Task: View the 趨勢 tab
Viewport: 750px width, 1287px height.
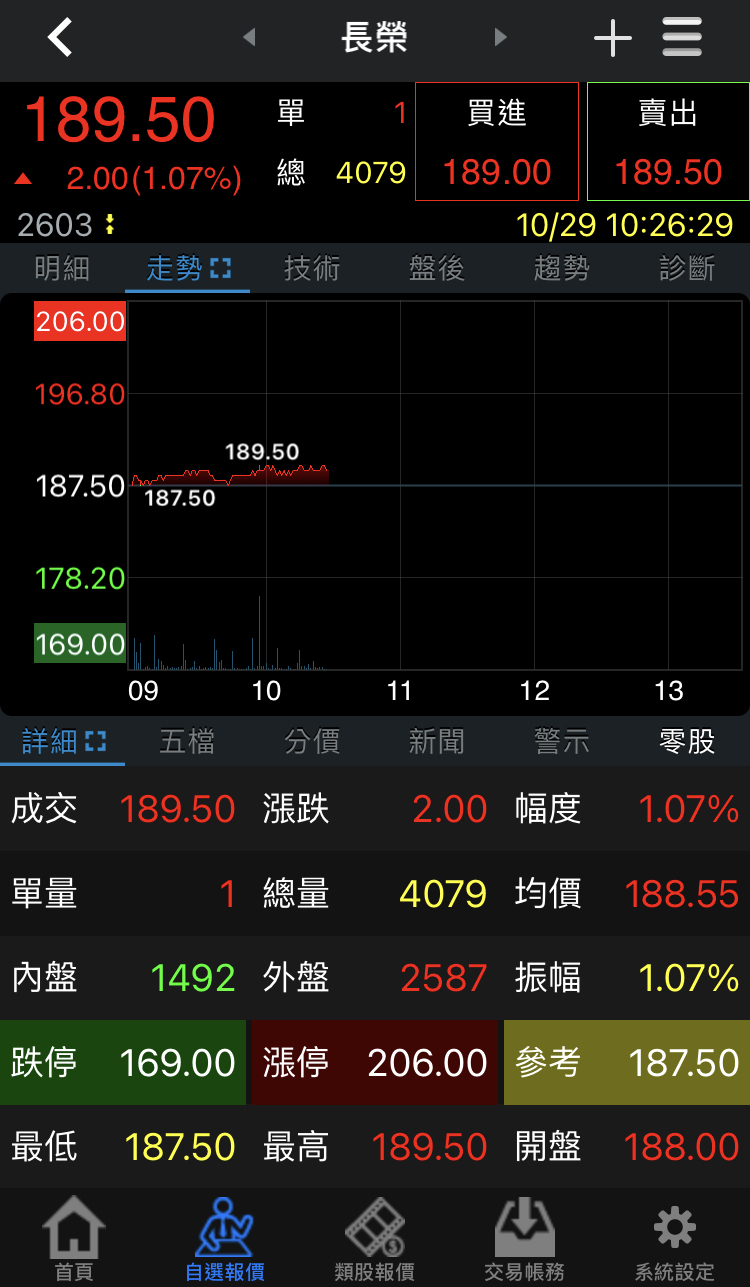Action: [x=562, y=268]
